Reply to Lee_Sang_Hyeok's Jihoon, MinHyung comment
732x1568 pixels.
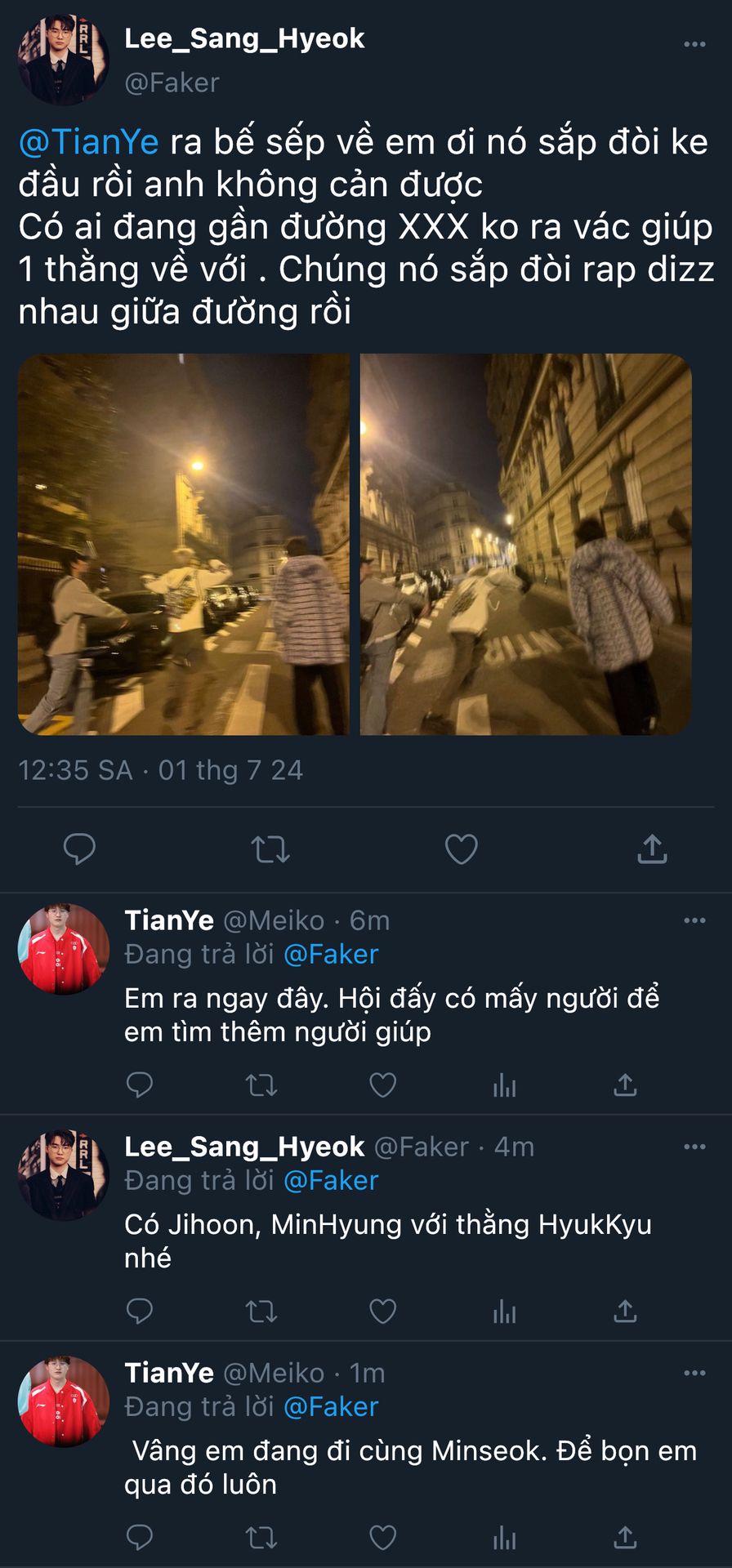pos(140,1312)
